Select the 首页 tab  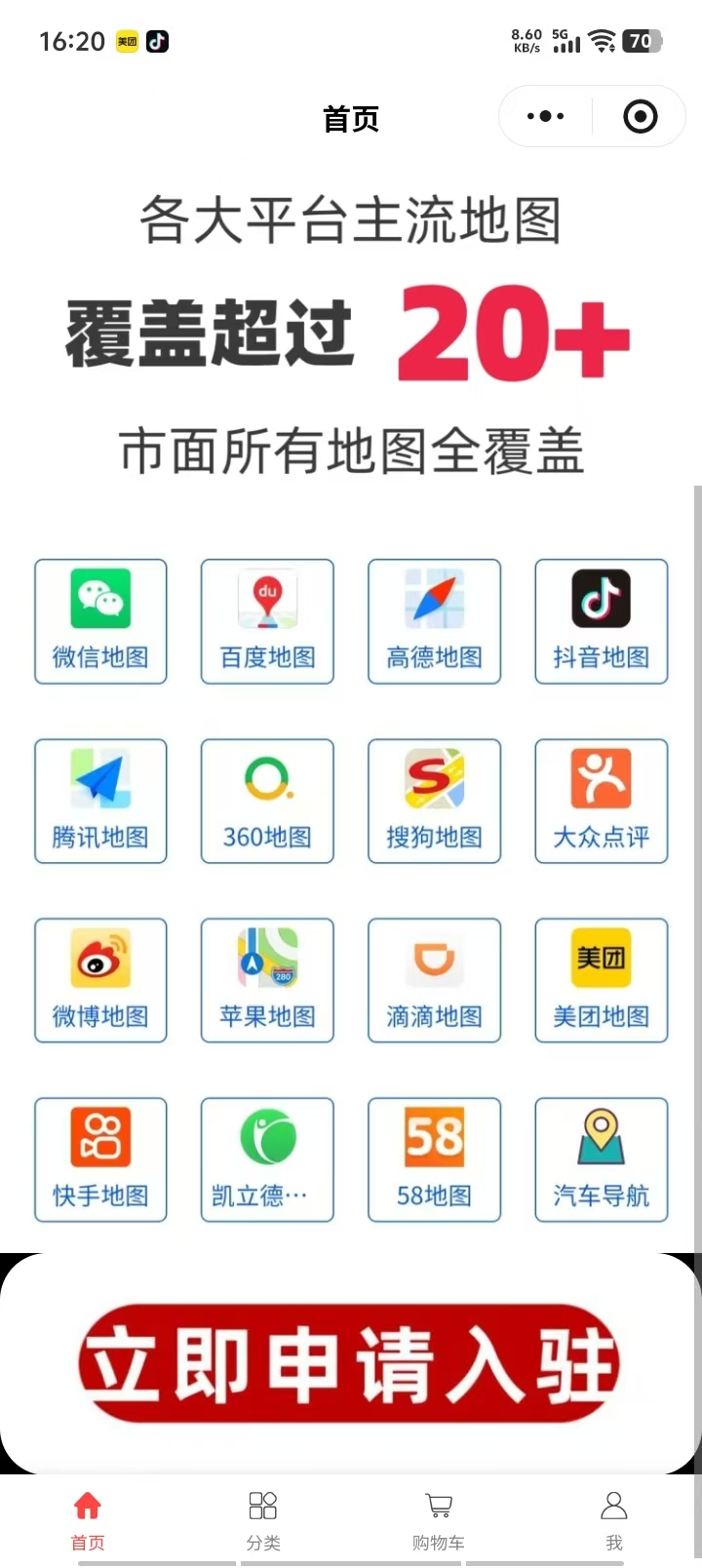click(x=88, y=1519)
